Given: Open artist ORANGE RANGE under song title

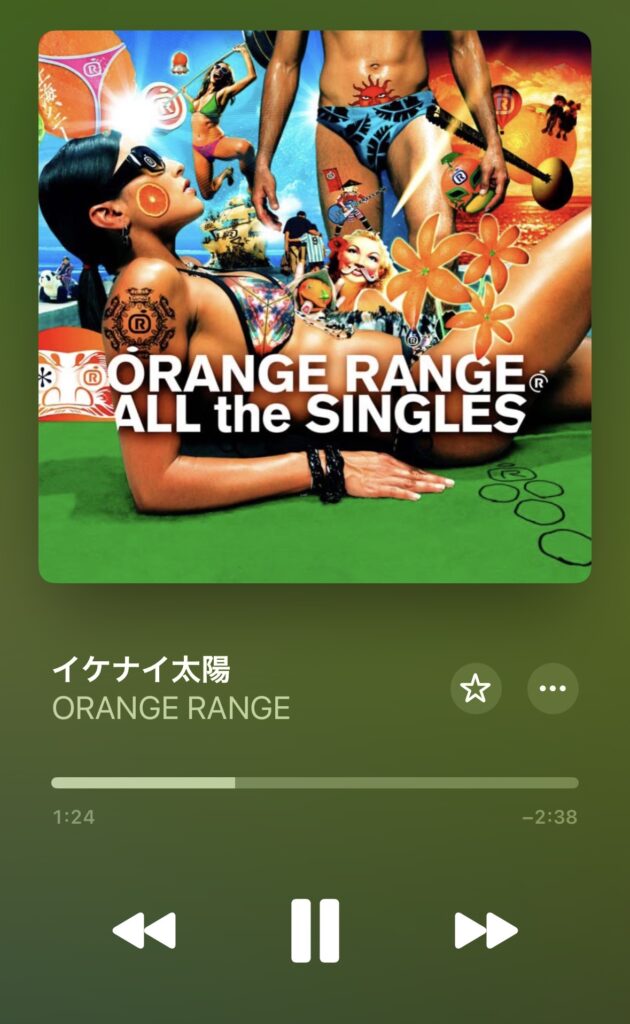Looking at the screenshot, I should pyautogui.click(x=171, y=709).
